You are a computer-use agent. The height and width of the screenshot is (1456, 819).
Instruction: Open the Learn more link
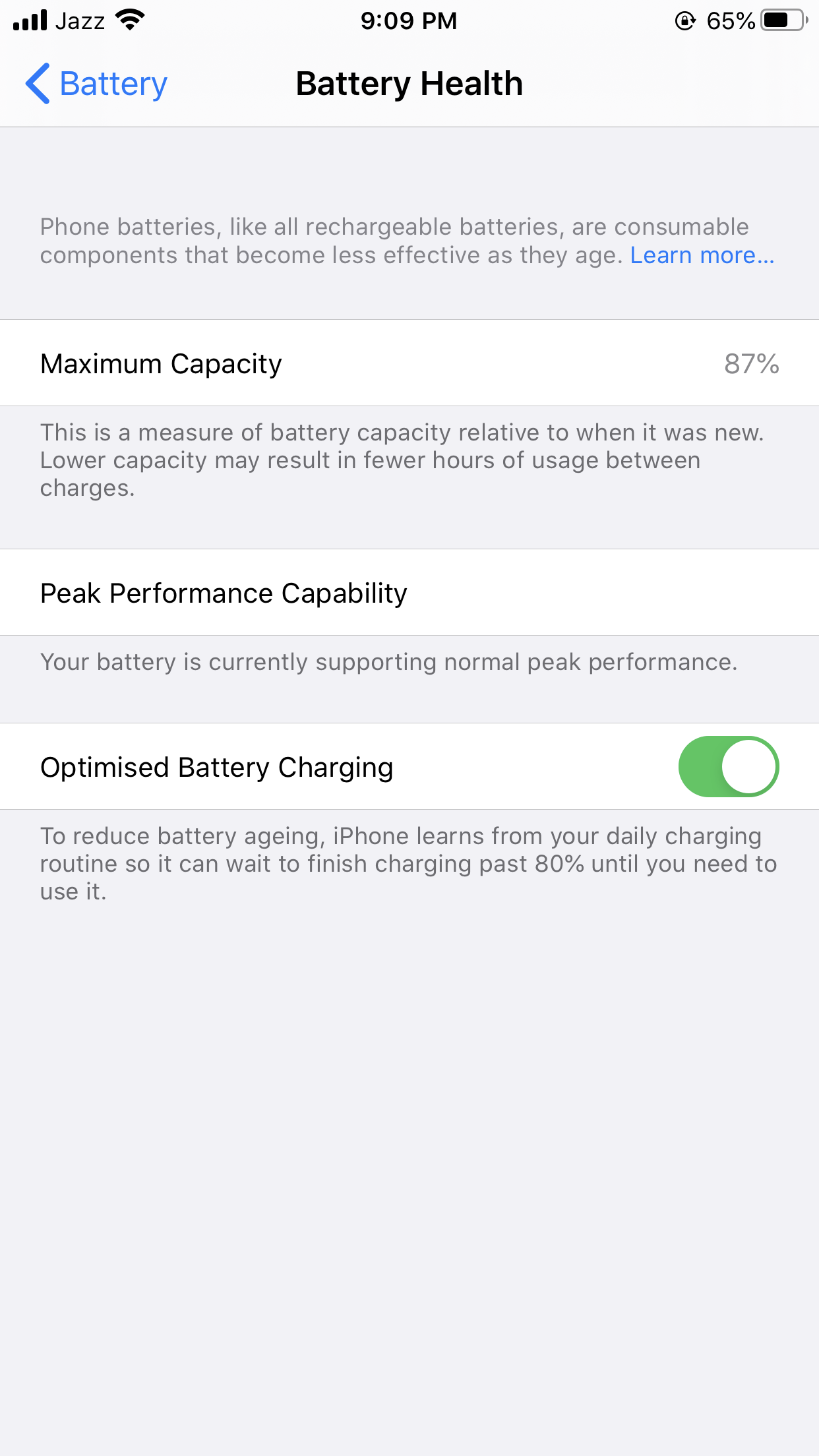coord(702,255)
